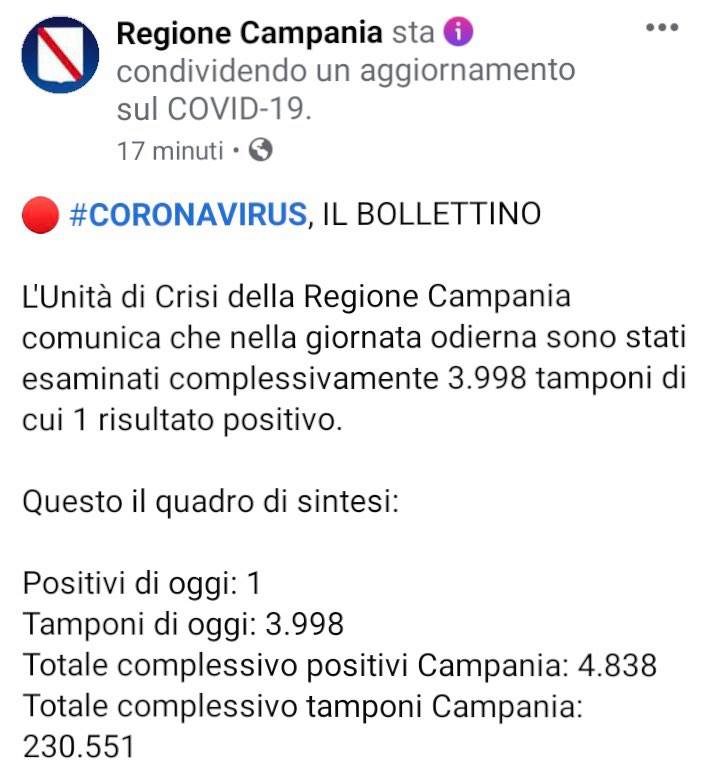Open the Regione Campania profile picture
This screenshot has width=713, height=774.
coord(59,56)
